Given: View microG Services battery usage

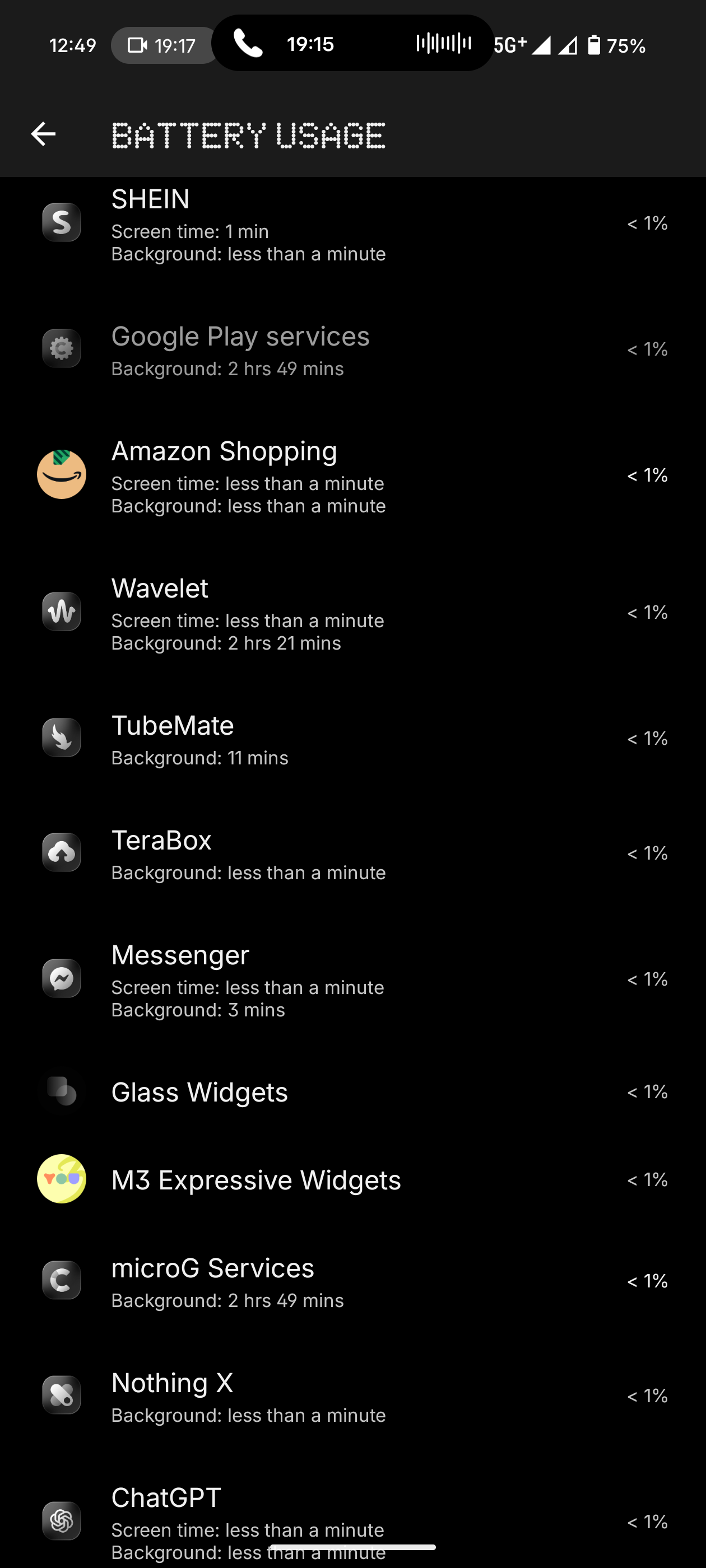Looking at the screenshot, I should pyautogui.click(x=352, y=1281).
